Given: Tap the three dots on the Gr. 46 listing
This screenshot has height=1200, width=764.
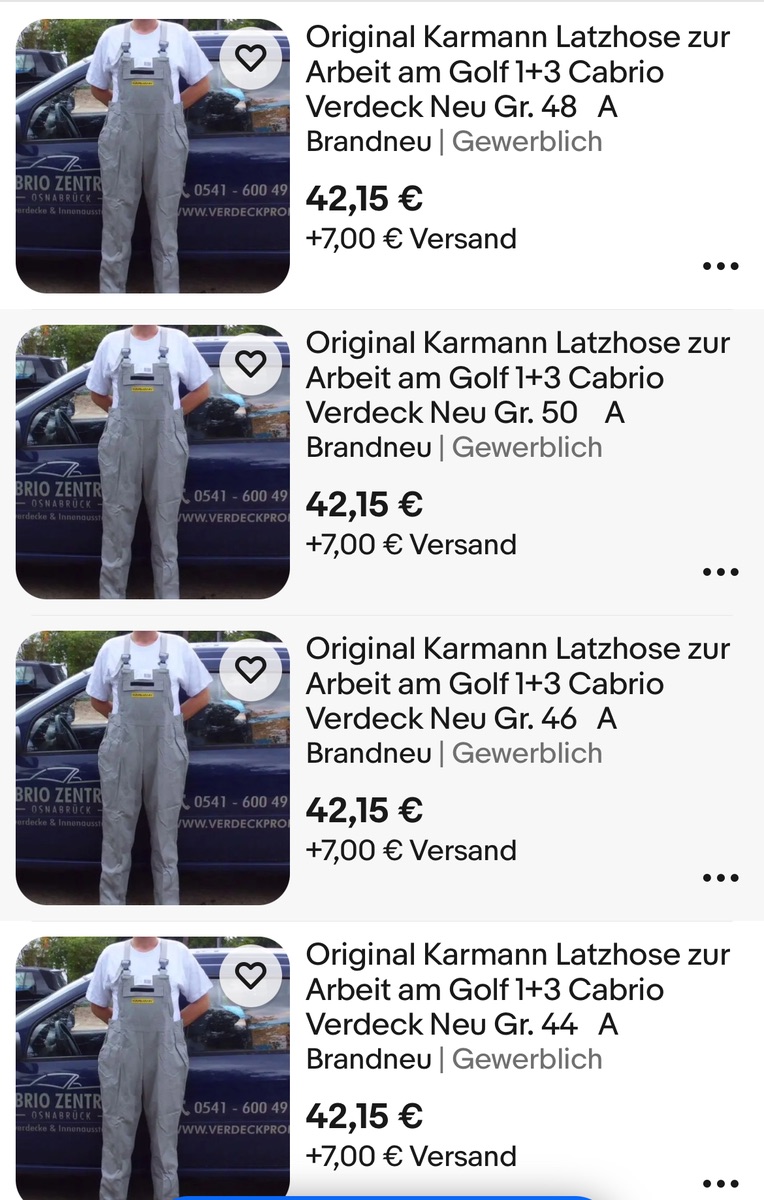Looking at the screenshot, I should coord(720,879).
